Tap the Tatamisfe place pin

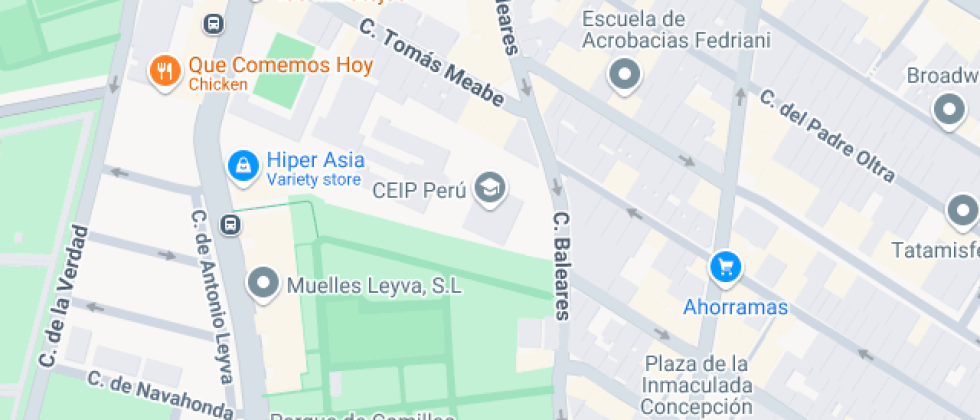tap(962, 212)
